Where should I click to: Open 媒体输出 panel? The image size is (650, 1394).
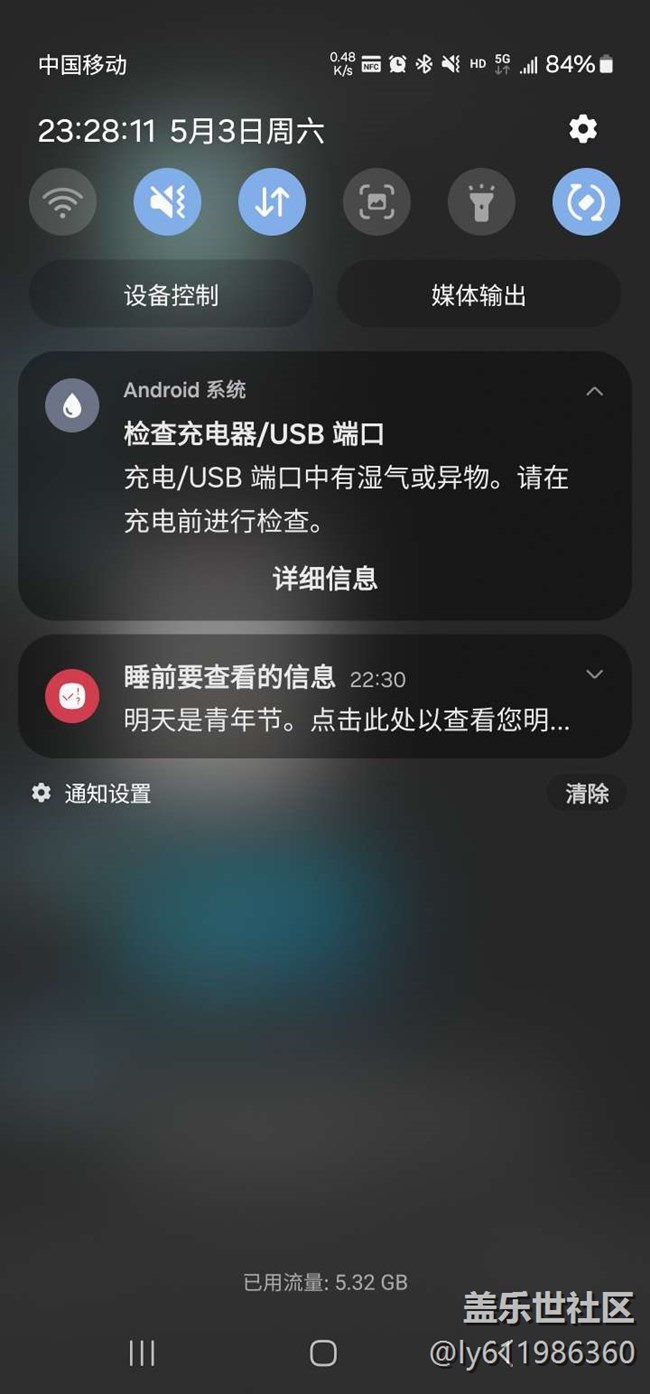[479, 295]
